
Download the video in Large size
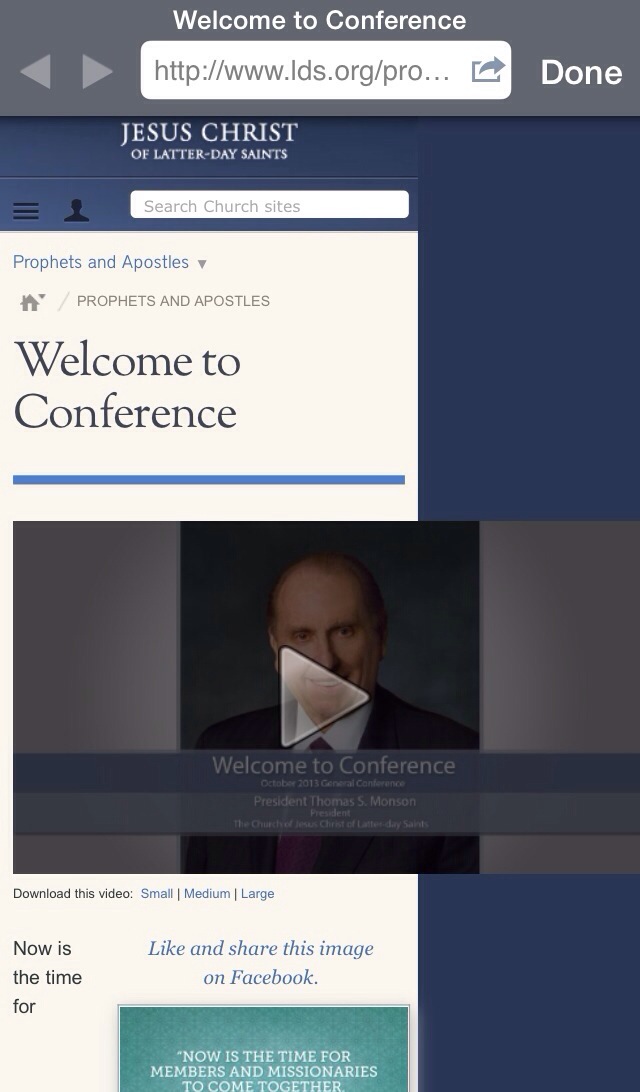tap(258, 894)
